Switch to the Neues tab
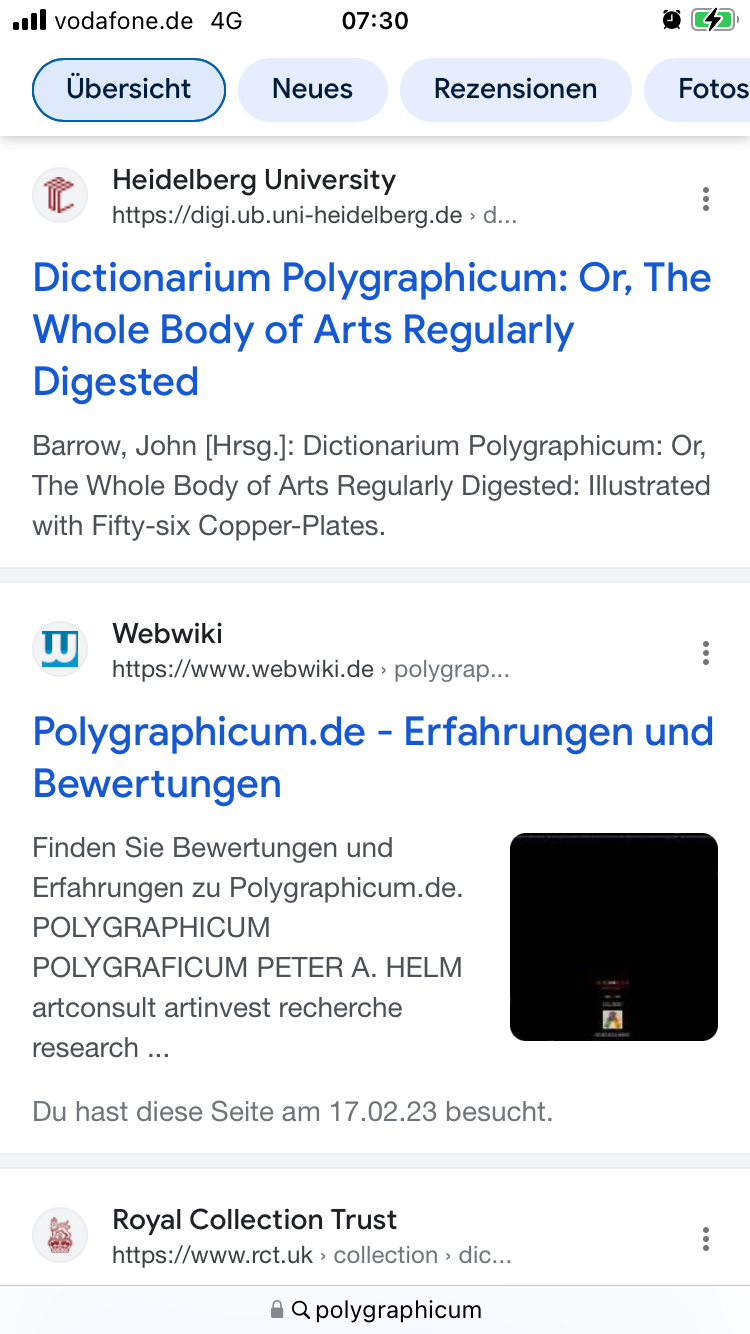Screen dimensions: 750x1334 coord(312,89)
